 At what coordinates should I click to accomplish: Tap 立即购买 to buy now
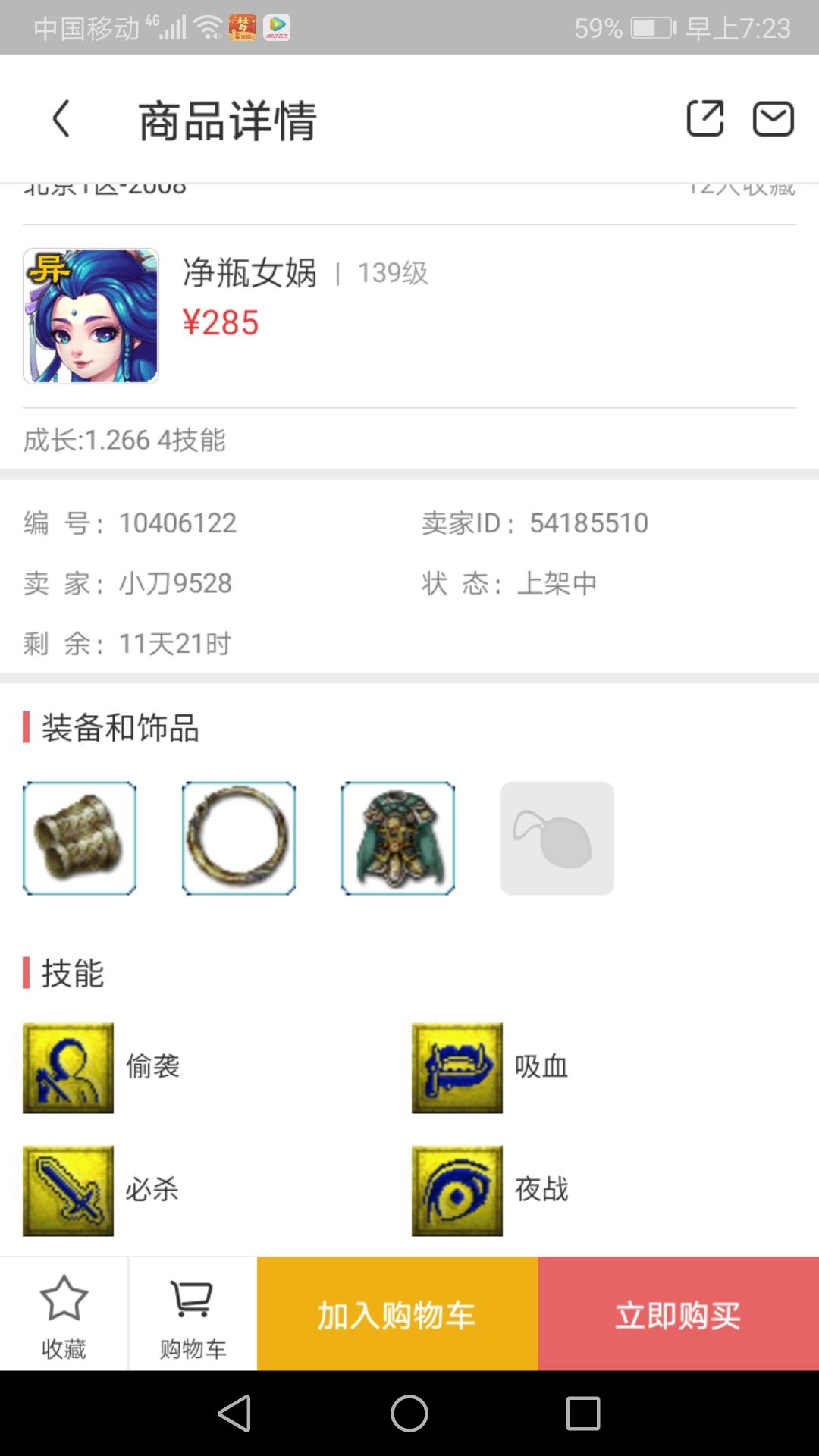[x=678, y=1314]
